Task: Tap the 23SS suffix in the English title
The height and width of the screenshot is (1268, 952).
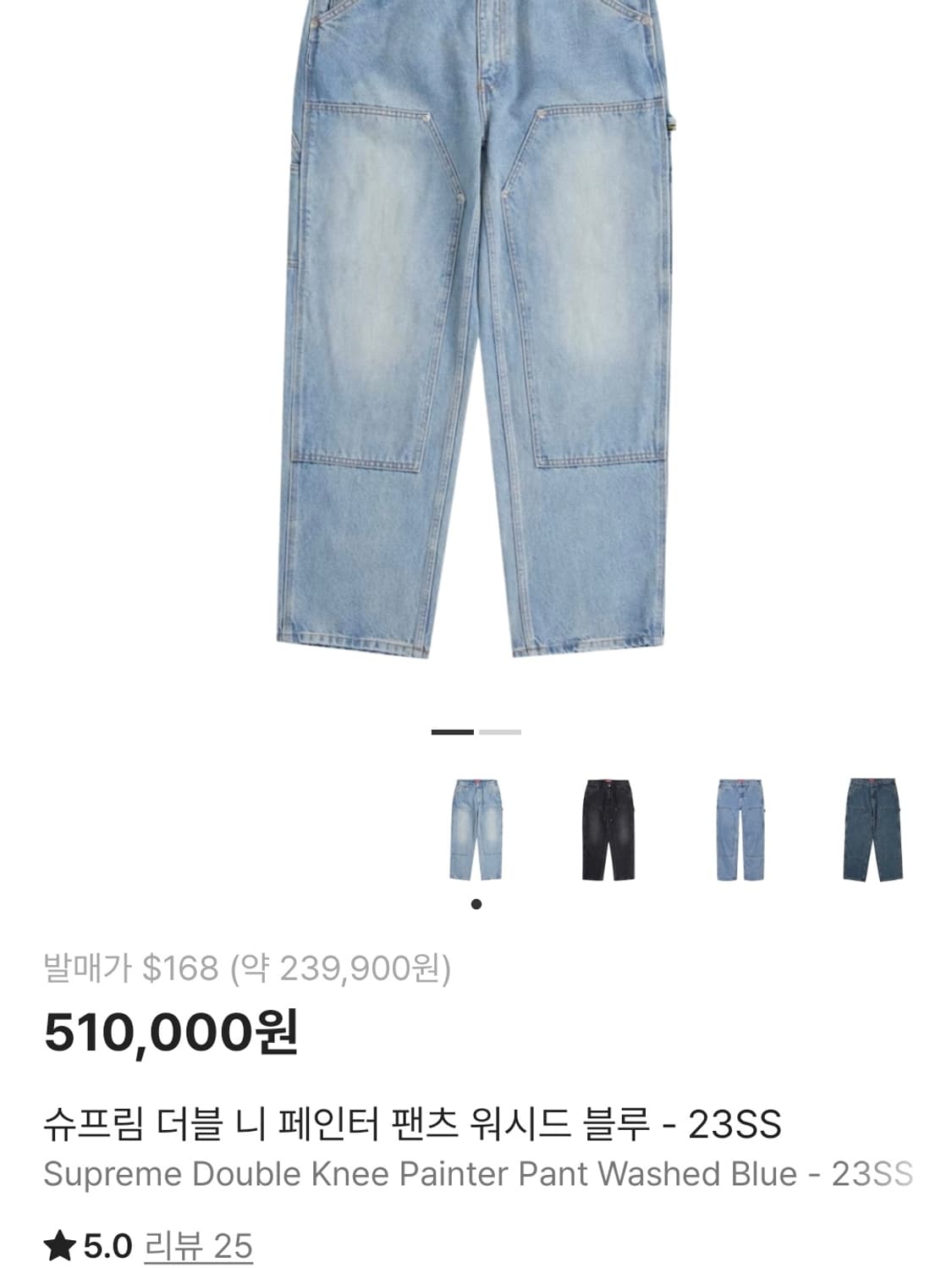Action: point(878,1172)
